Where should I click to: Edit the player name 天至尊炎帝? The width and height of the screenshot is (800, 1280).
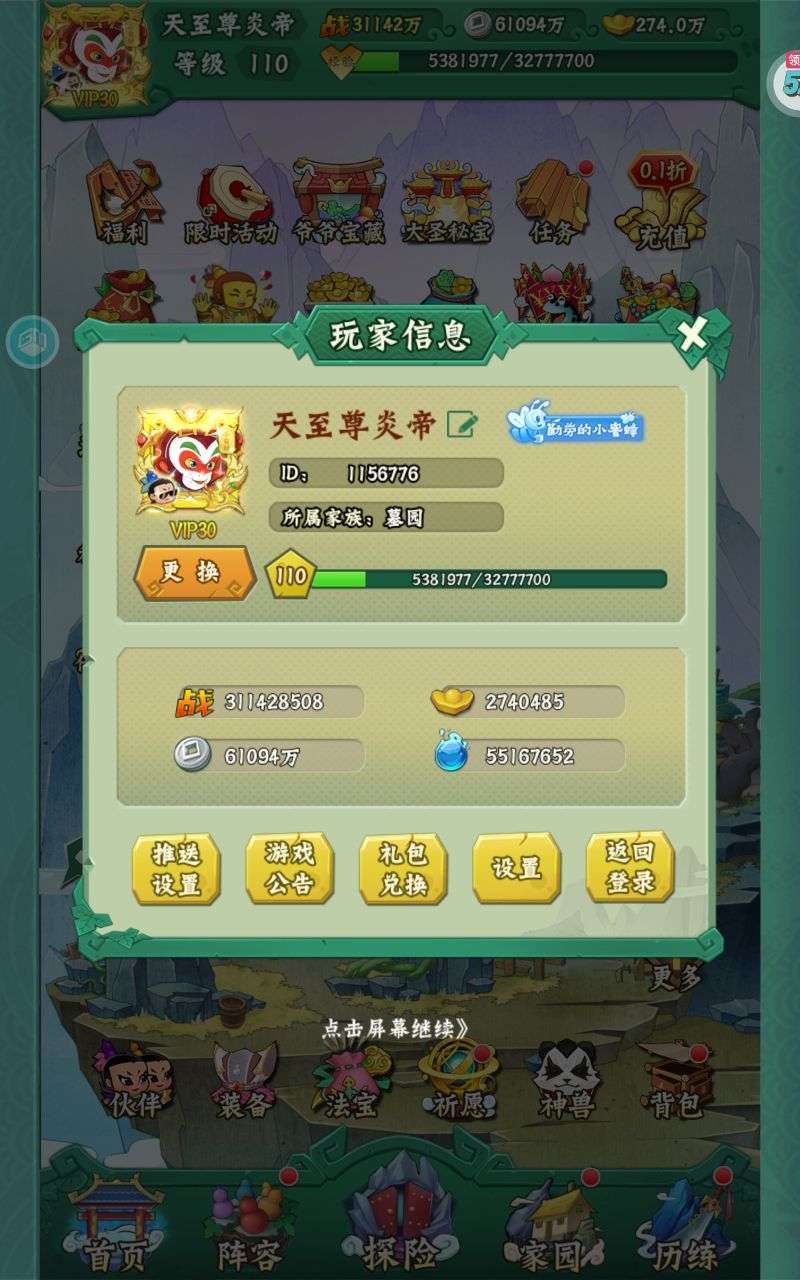pos(461,425)
